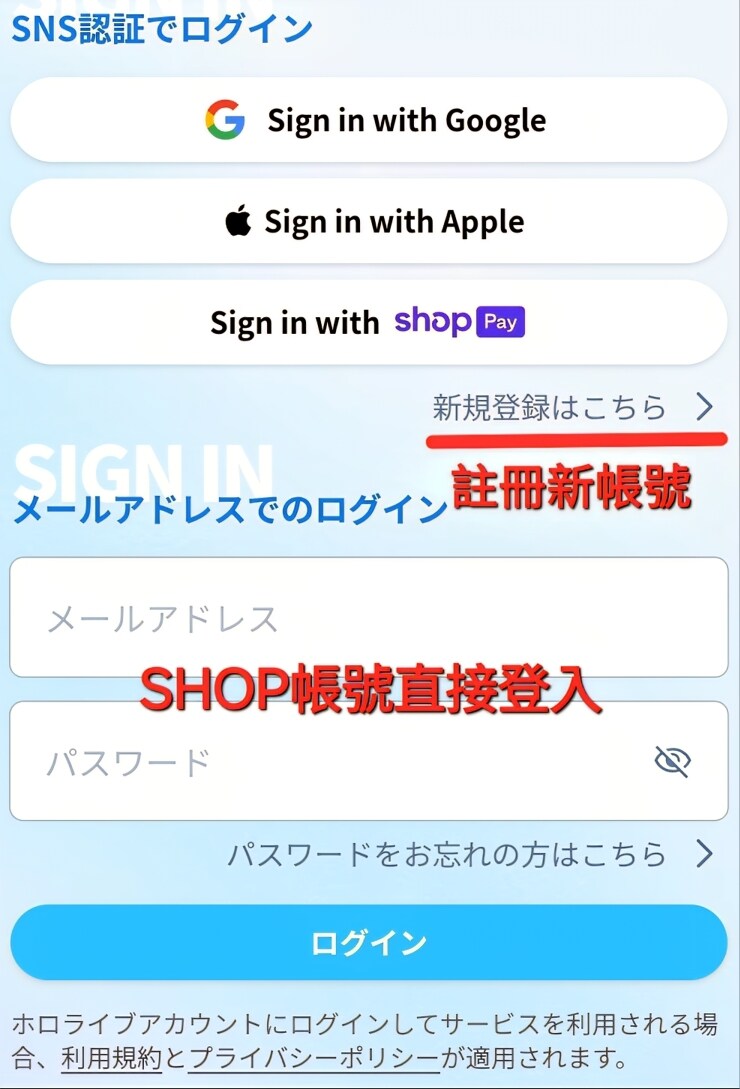Open the プライバシーポリシー privacy policy link

pyautogui.click(x=314, y=1057)
